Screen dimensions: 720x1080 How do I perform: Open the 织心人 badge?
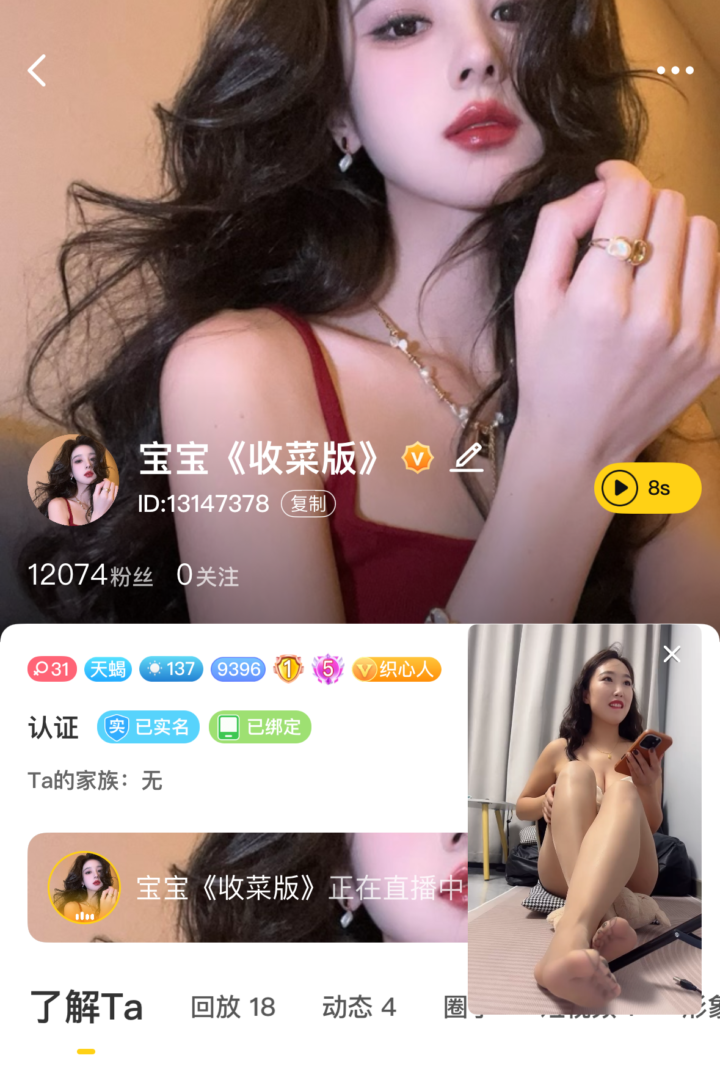click(396, 669)
